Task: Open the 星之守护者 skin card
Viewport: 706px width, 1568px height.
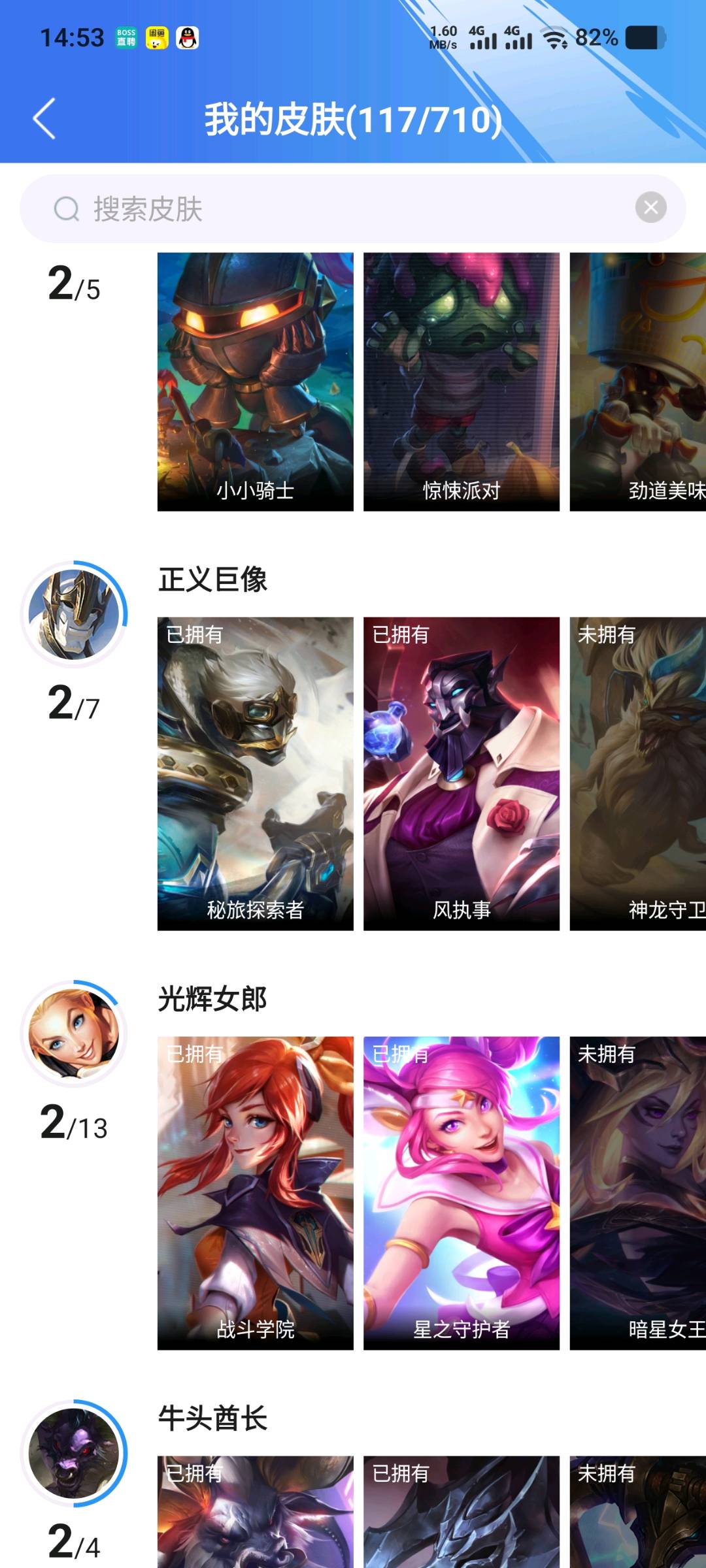Action: coord(462,1193)
